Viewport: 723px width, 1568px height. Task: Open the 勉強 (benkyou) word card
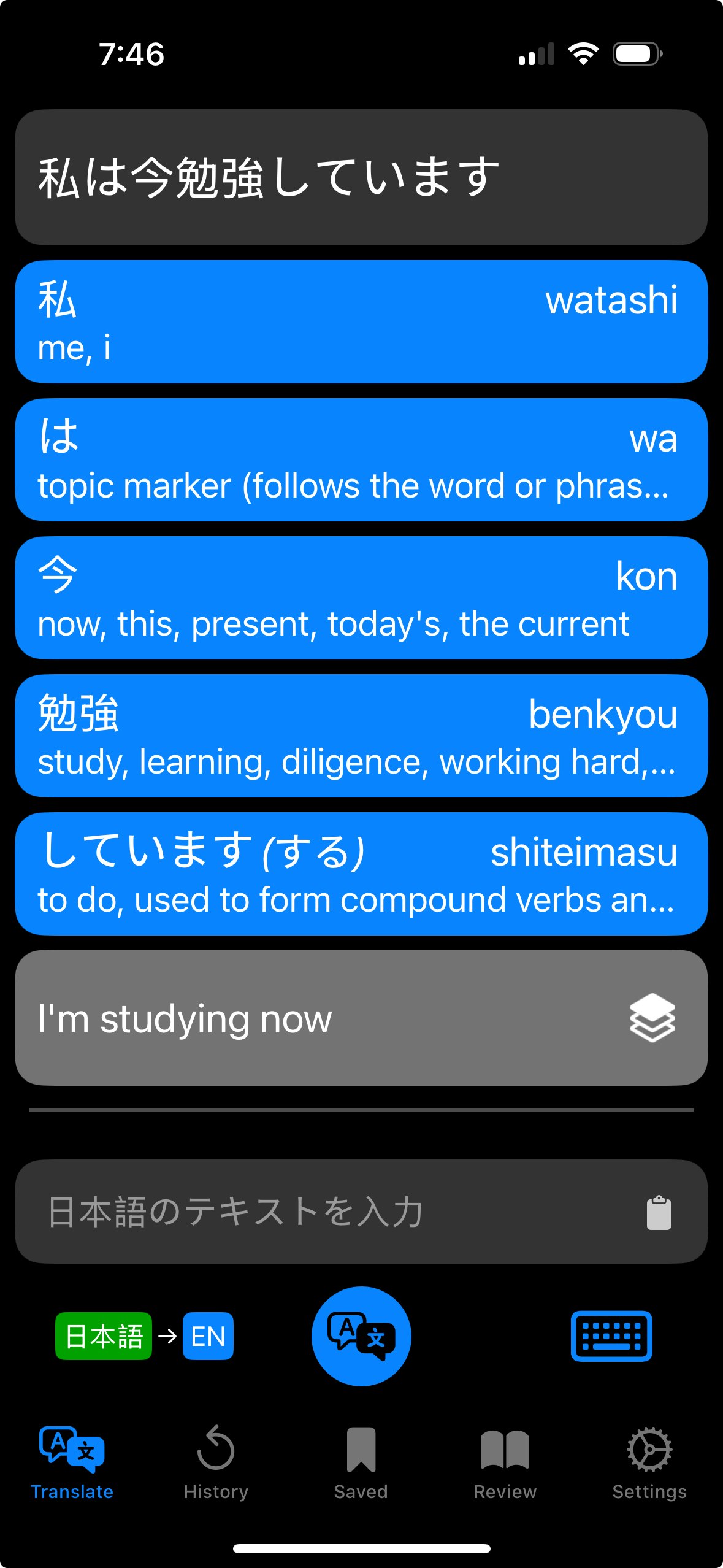point(361,736)
